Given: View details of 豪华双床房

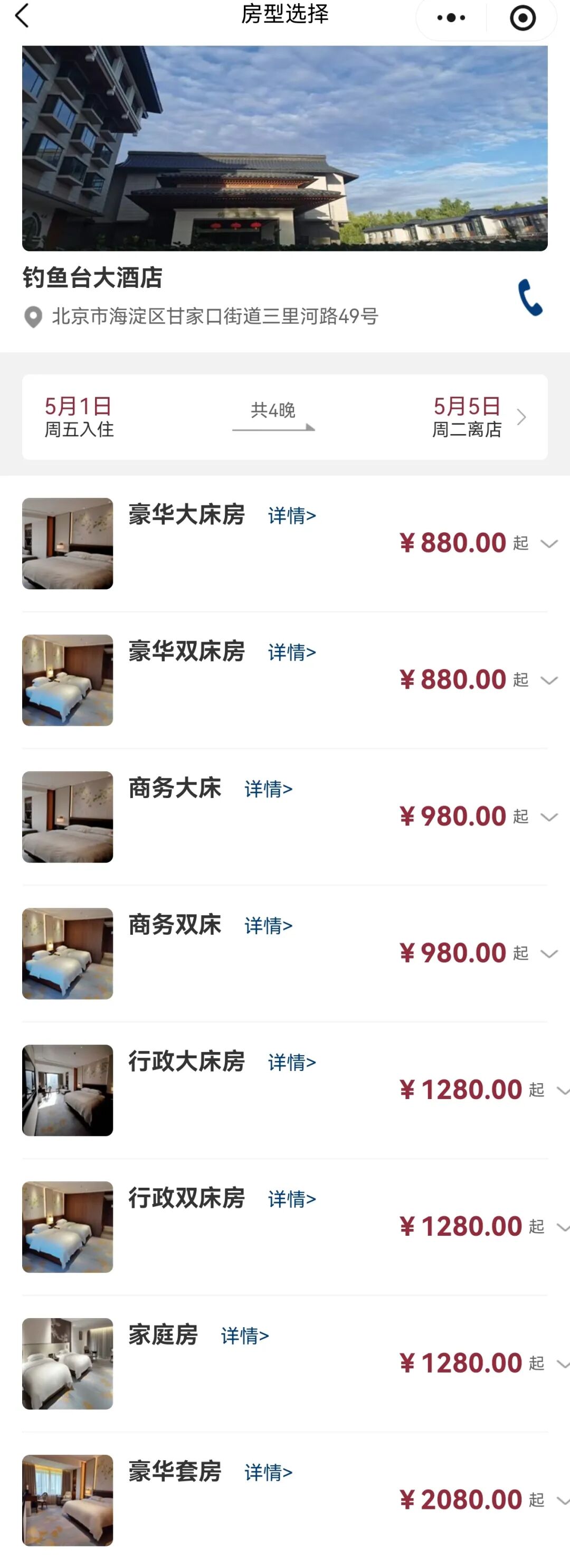Looking at the screenshot, I should click(291, 653).
